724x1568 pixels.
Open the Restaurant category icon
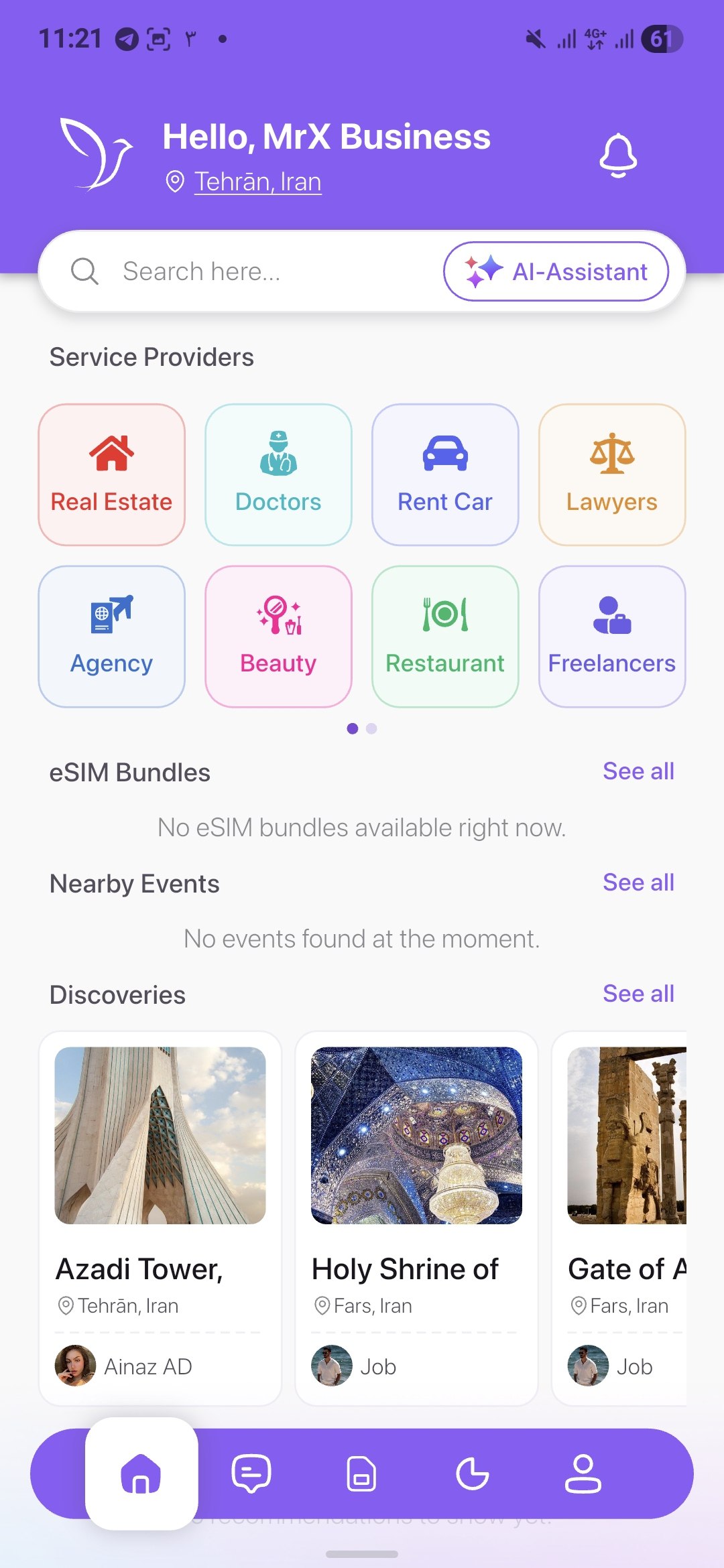tap(444, 635)
